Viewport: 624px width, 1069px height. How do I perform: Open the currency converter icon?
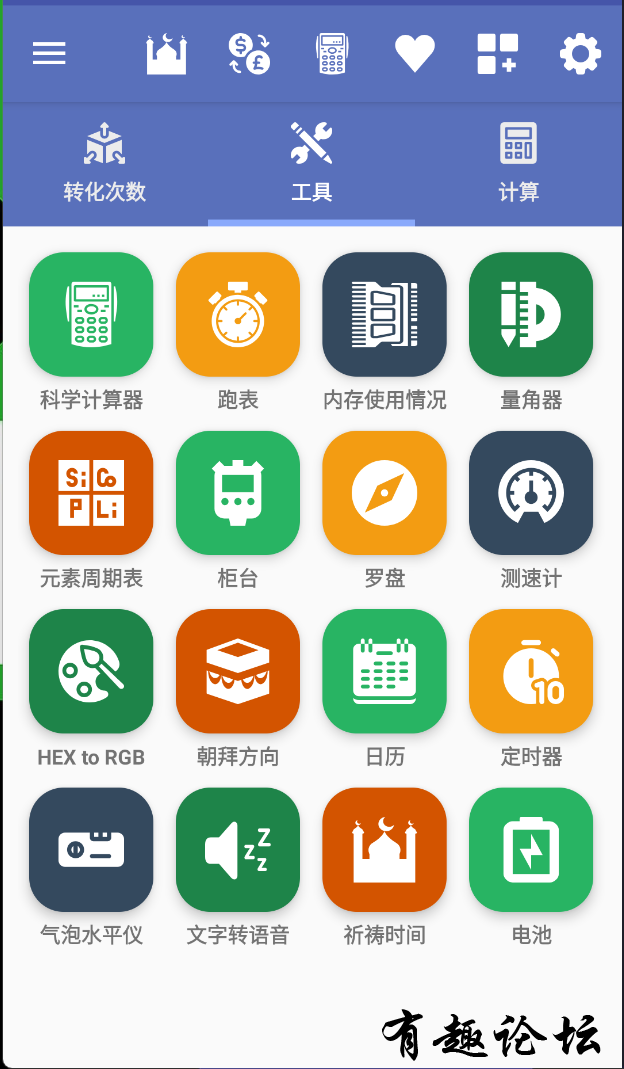point(248,54)
